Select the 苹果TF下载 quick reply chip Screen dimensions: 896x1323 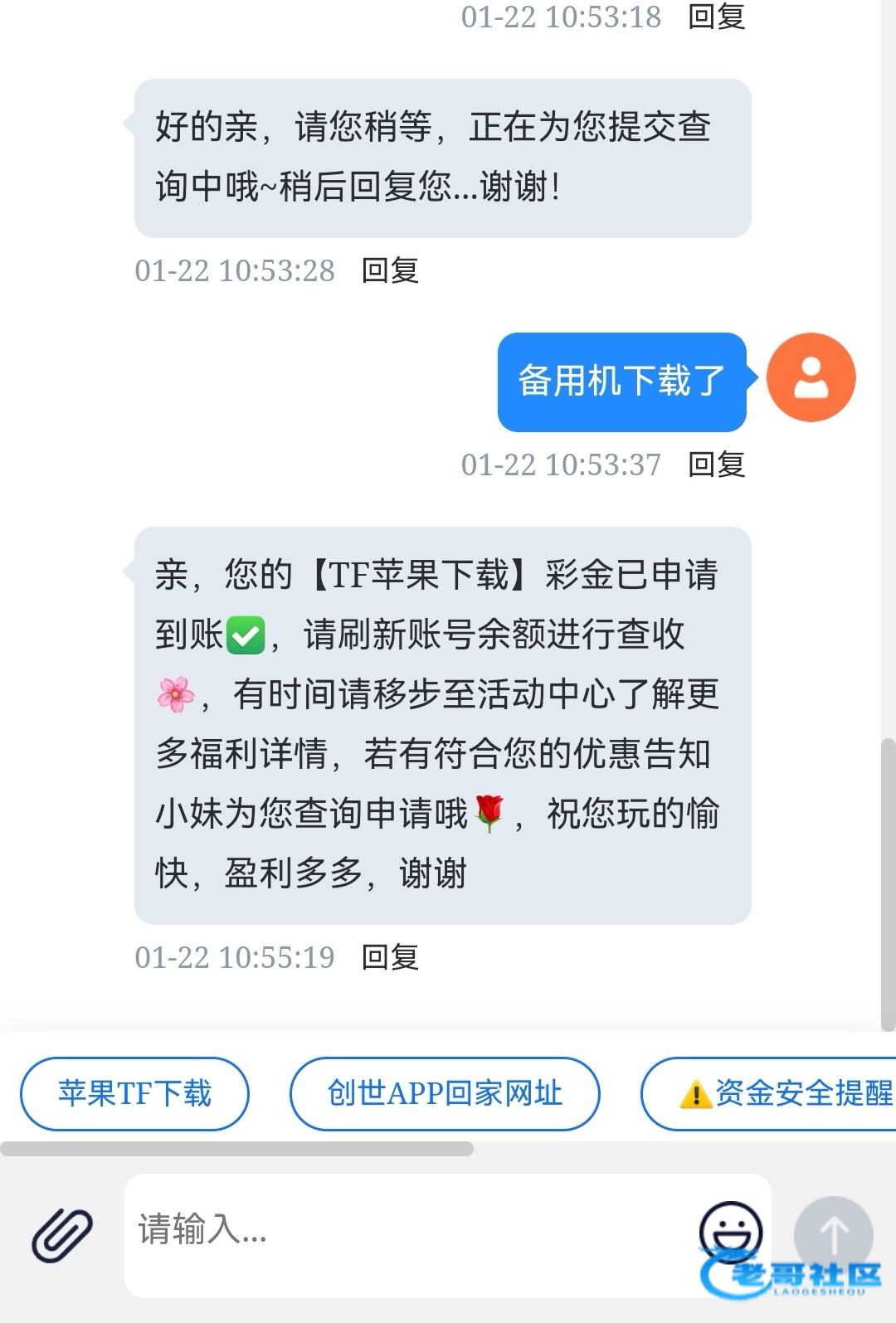click(134, 1093)
